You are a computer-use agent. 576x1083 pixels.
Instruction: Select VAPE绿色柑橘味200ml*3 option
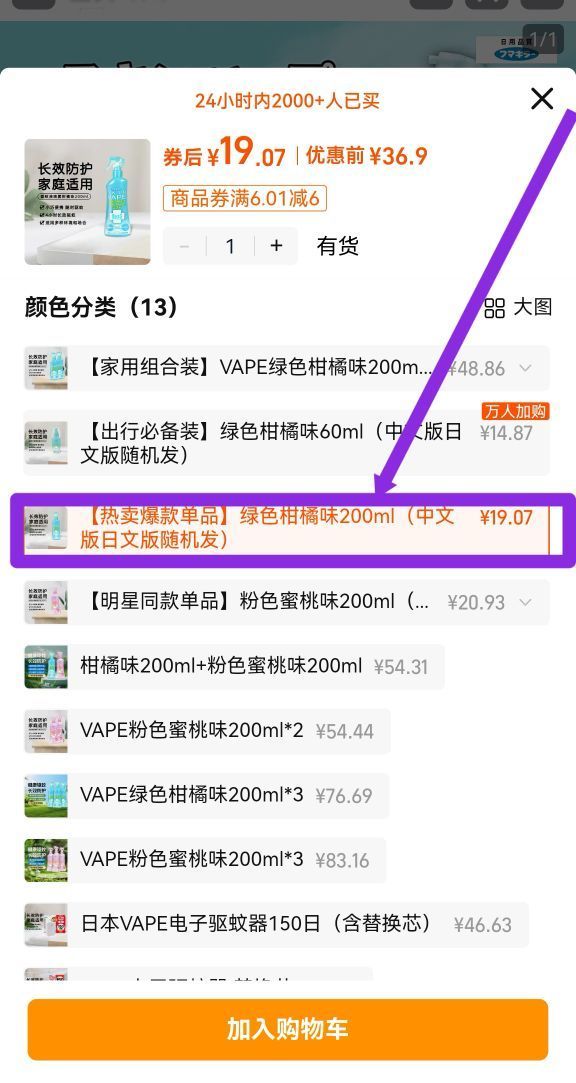[x=207, y=795]
